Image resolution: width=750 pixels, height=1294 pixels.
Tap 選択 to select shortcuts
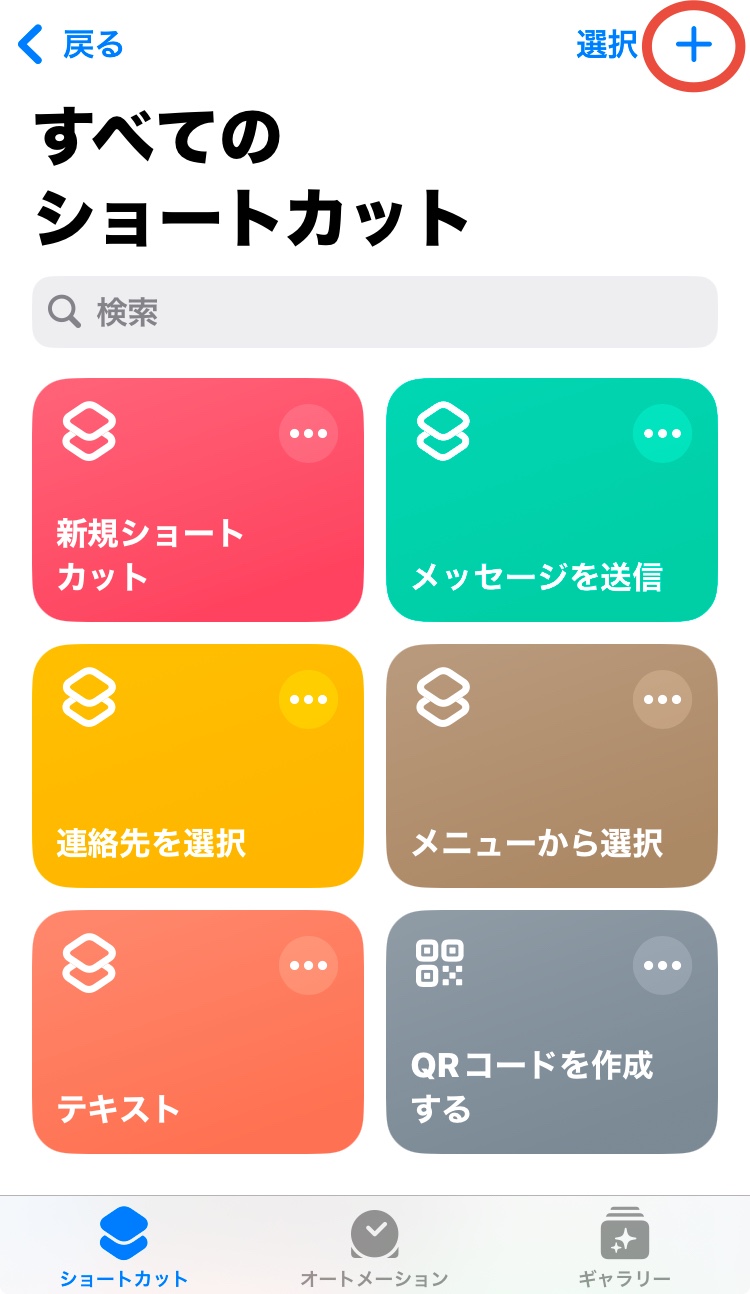tap(606, 45)
